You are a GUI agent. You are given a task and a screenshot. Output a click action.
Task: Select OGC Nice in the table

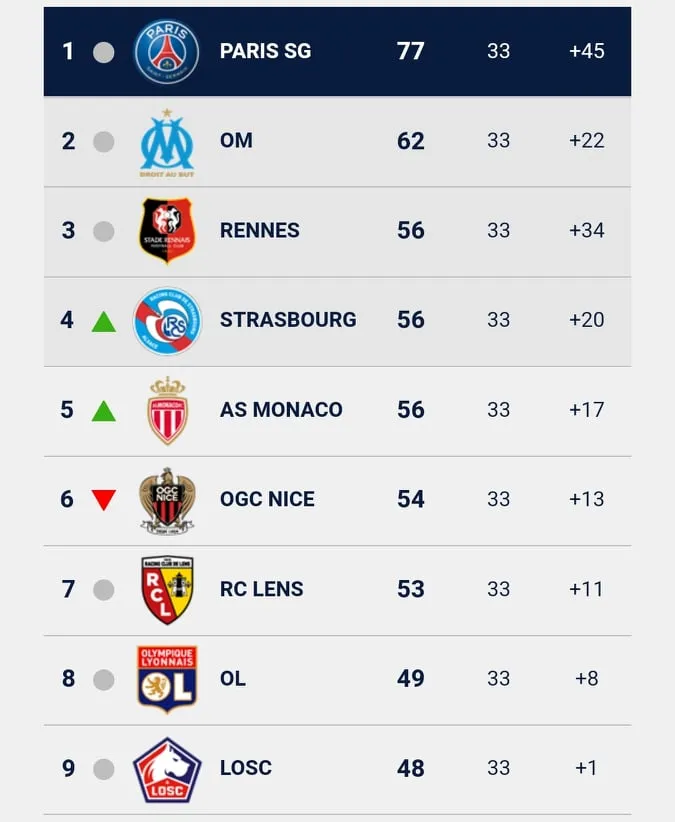coord(267,499)
